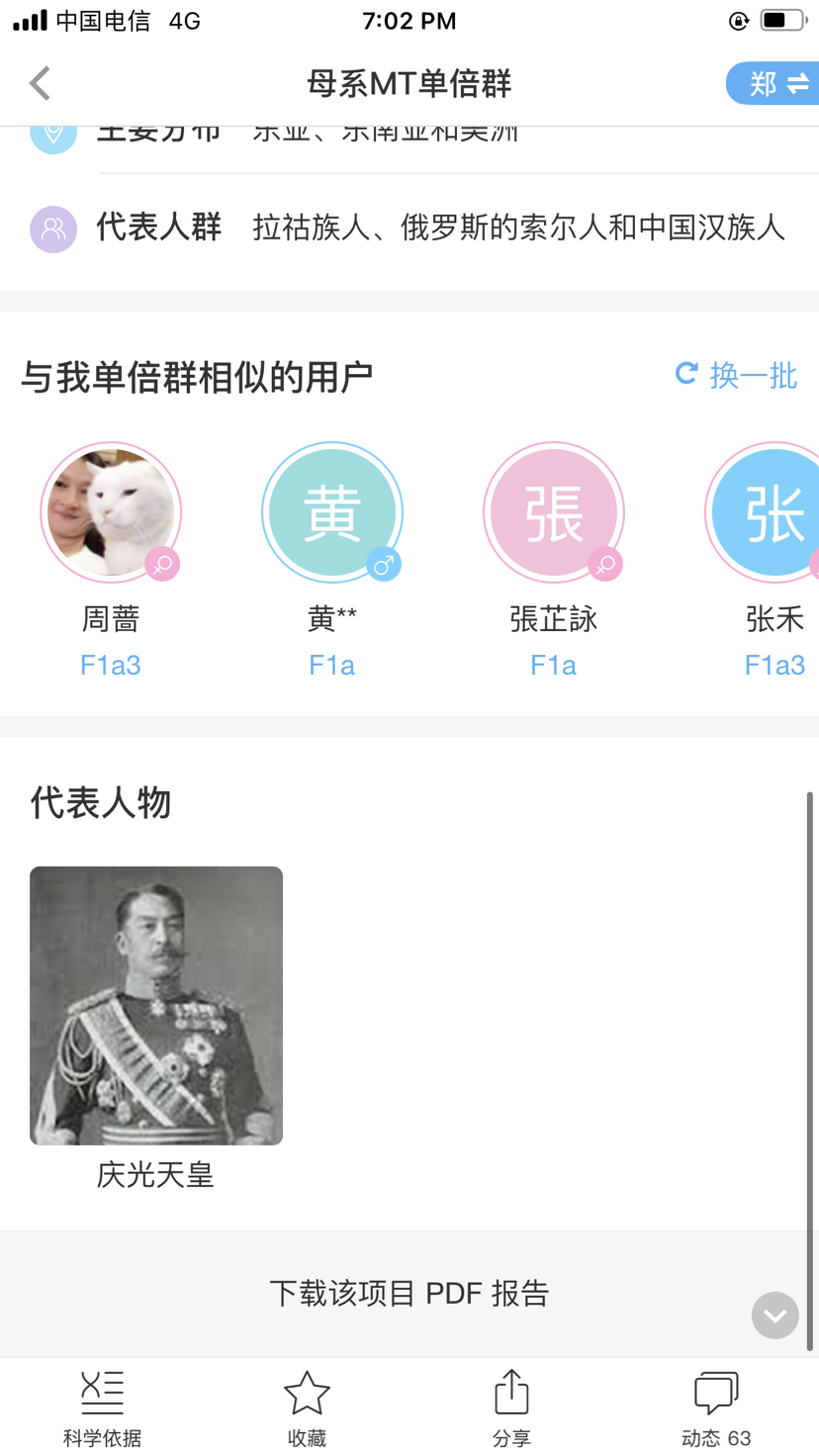Add this page to 收藏 favorites

(307, 1408)
